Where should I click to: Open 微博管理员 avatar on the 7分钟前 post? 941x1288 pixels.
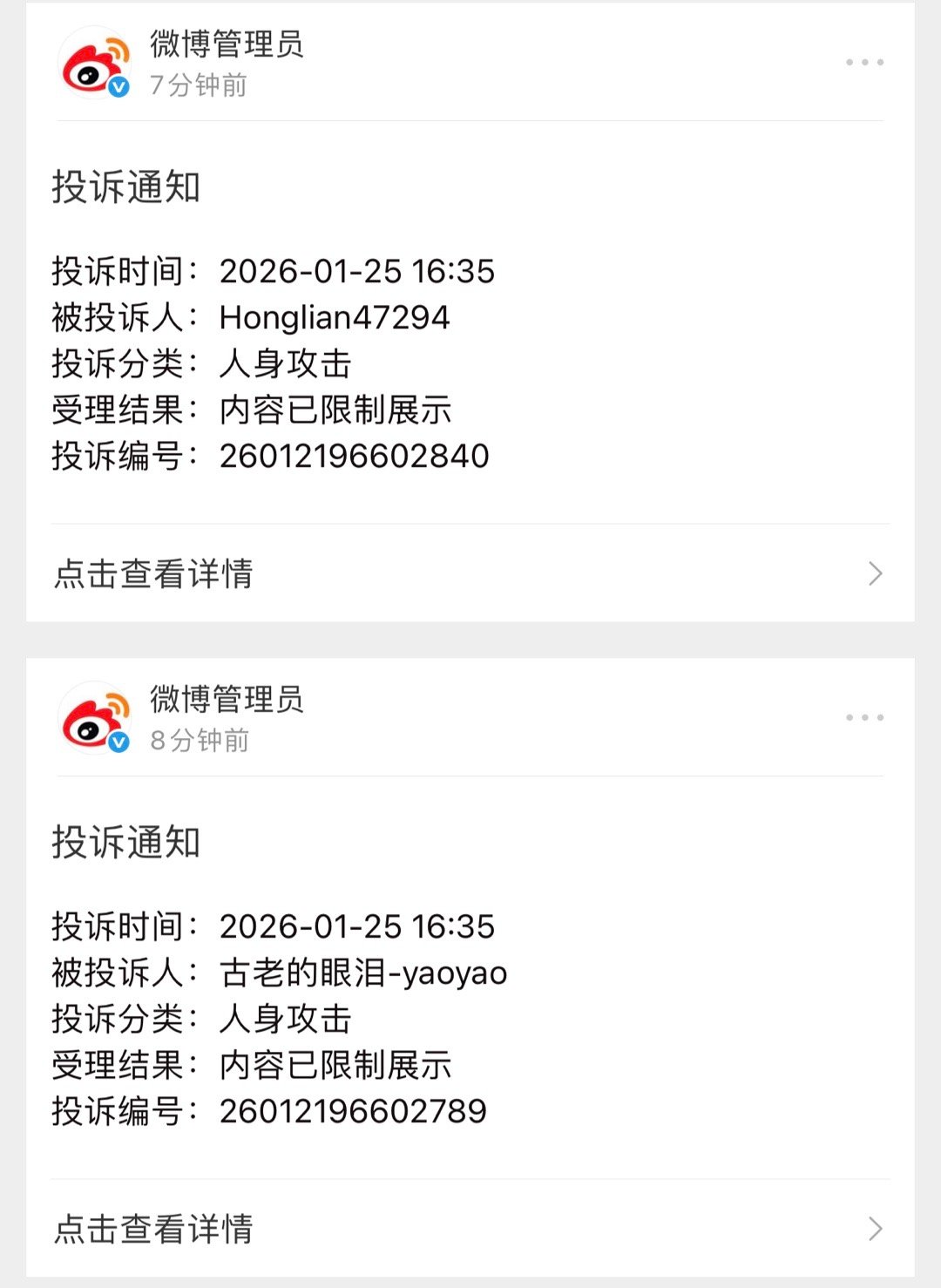[x=94, y=64]
